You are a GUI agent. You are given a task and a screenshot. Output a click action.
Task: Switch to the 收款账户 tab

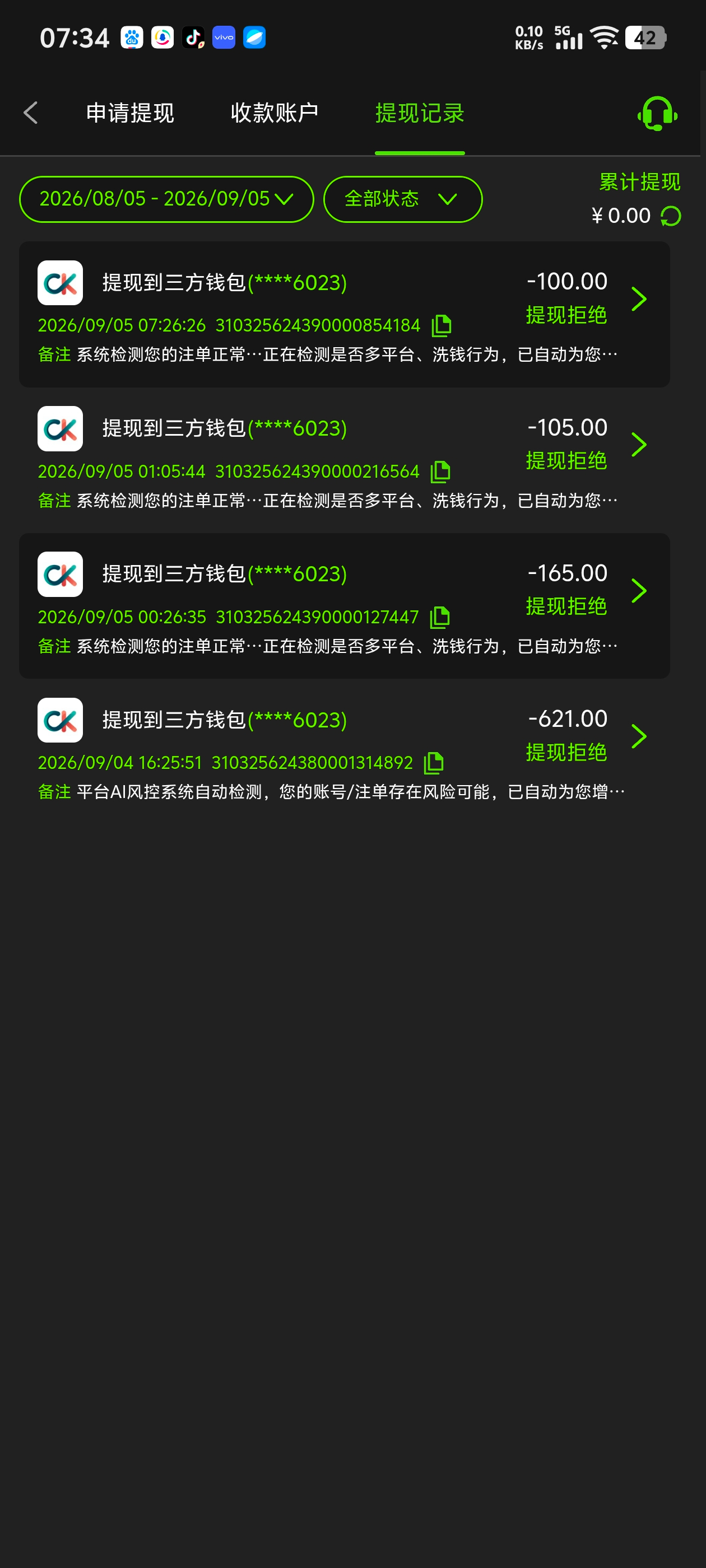(275, 113)
